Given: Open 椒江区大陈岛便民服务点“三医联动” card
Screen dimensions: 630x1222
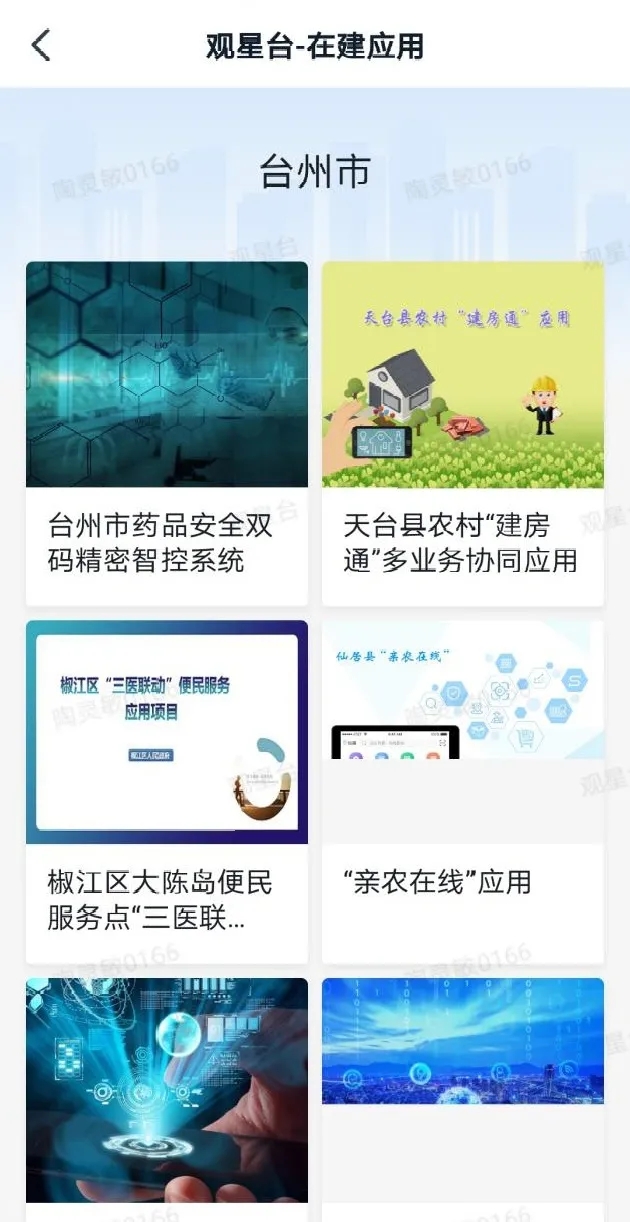Looking at the screenshot, I should click(167, 791).
